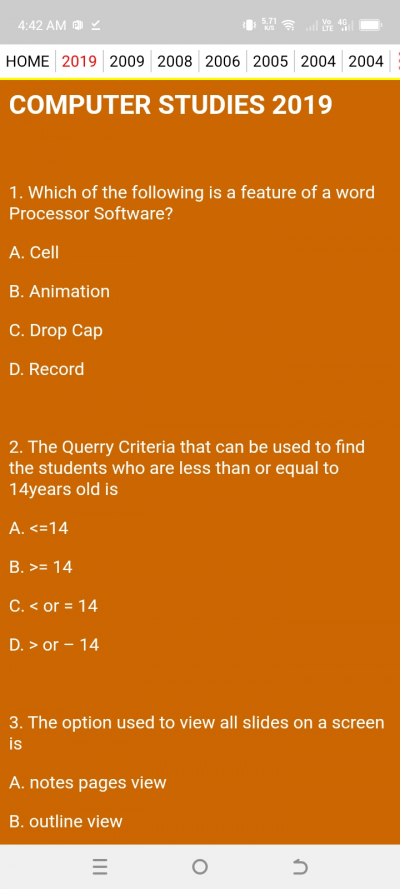Go to the HOME tab
This screenshot has width=400, height=889.
tap(28, 61)
